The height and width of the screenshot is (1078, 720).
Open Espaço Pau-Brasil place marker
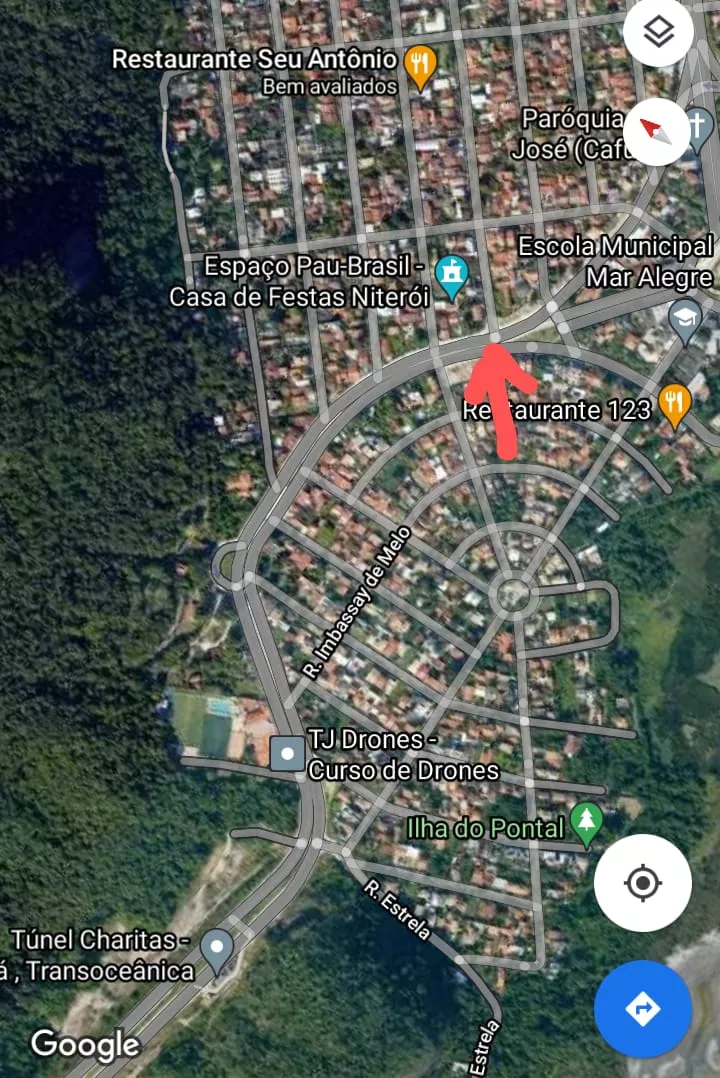tap(452, 277)
